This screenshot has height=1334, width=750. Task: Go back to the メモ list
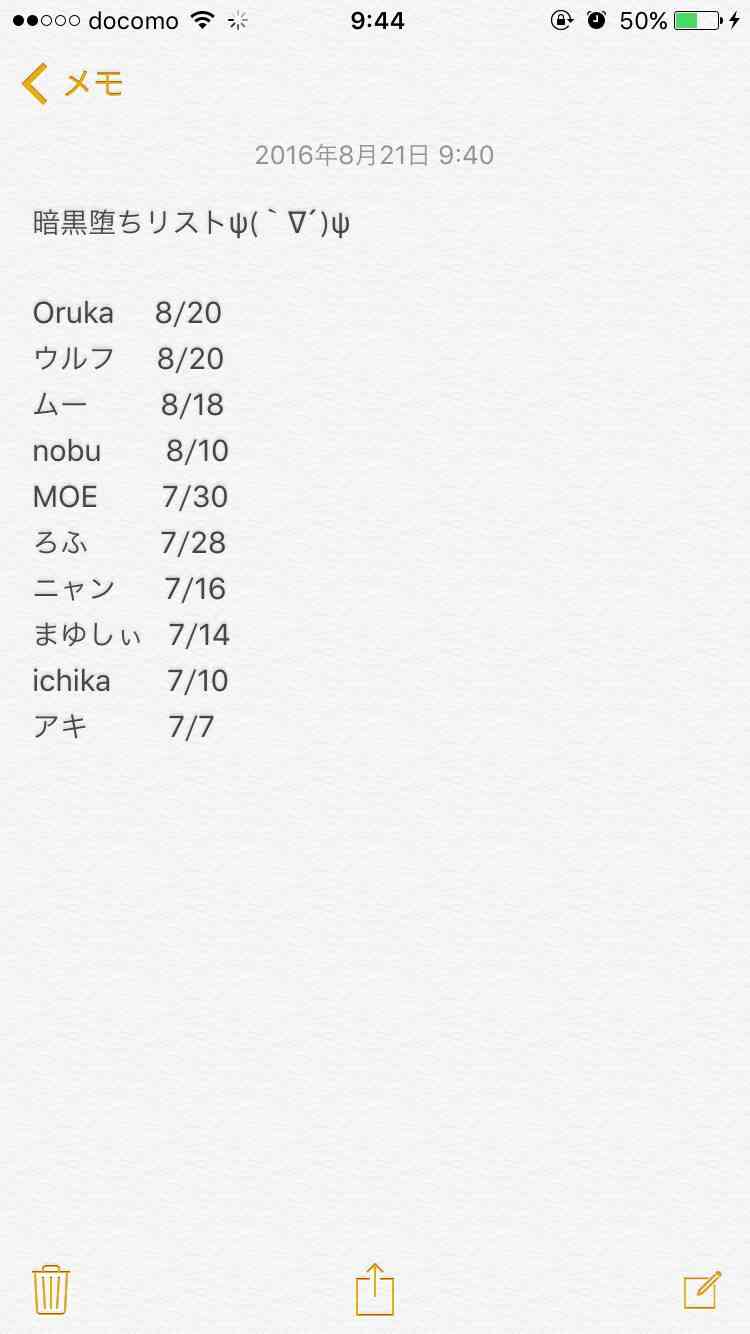pyautogui.click(x=72, y=84)
